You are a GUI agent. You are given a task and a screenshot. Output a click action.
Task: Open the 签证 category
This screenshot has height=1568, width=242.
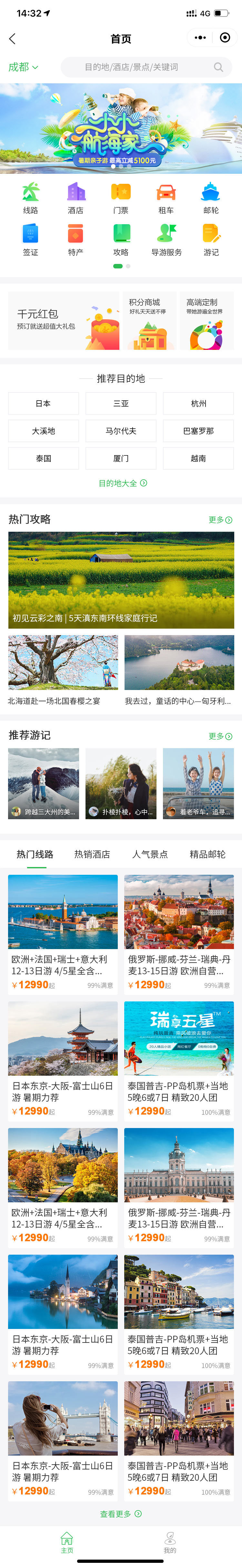tap(30, 240)
